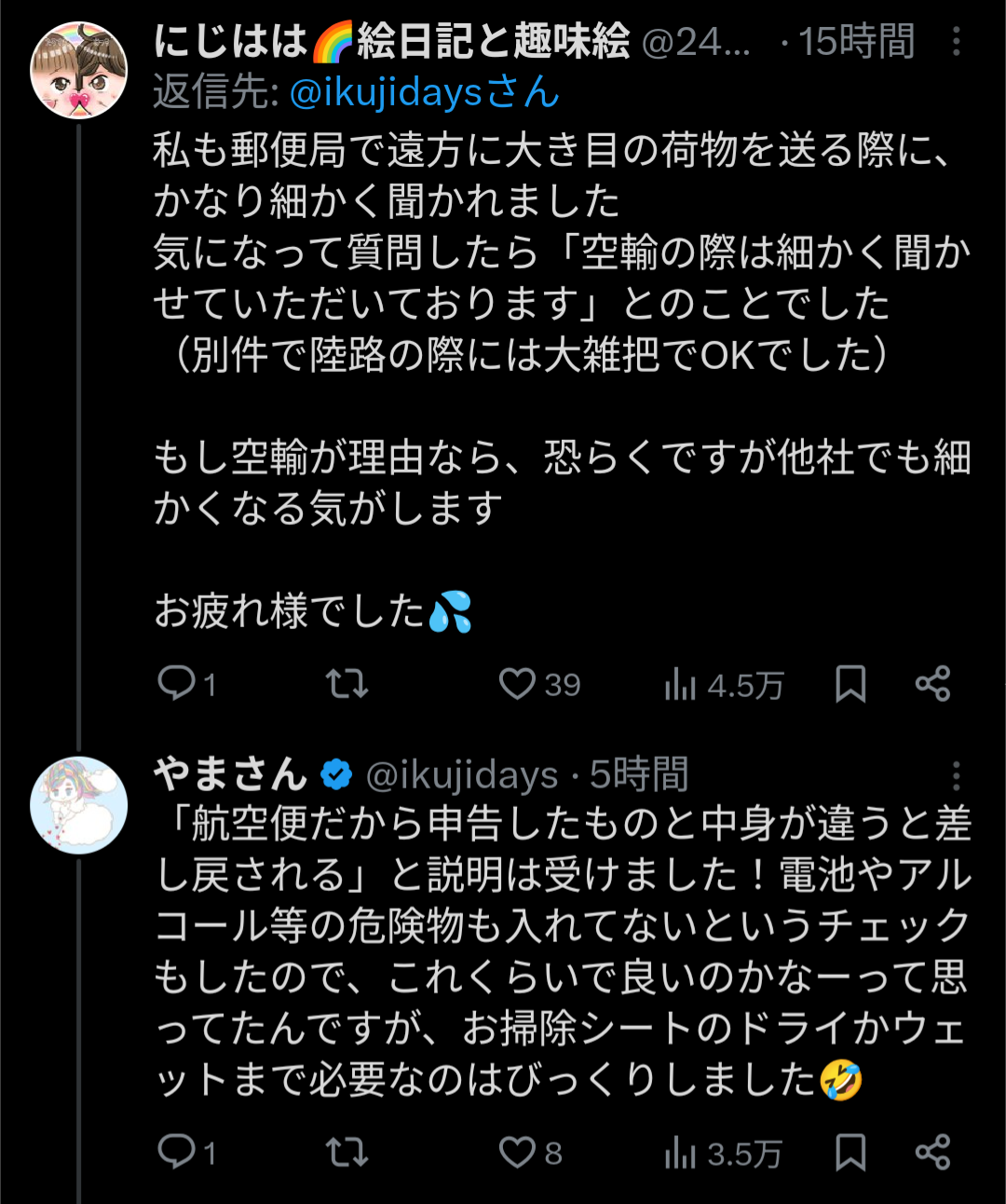This screenshot has height=1204, width=1006.
Task: Open にじはは's profile picture
Action: (78, 70)
